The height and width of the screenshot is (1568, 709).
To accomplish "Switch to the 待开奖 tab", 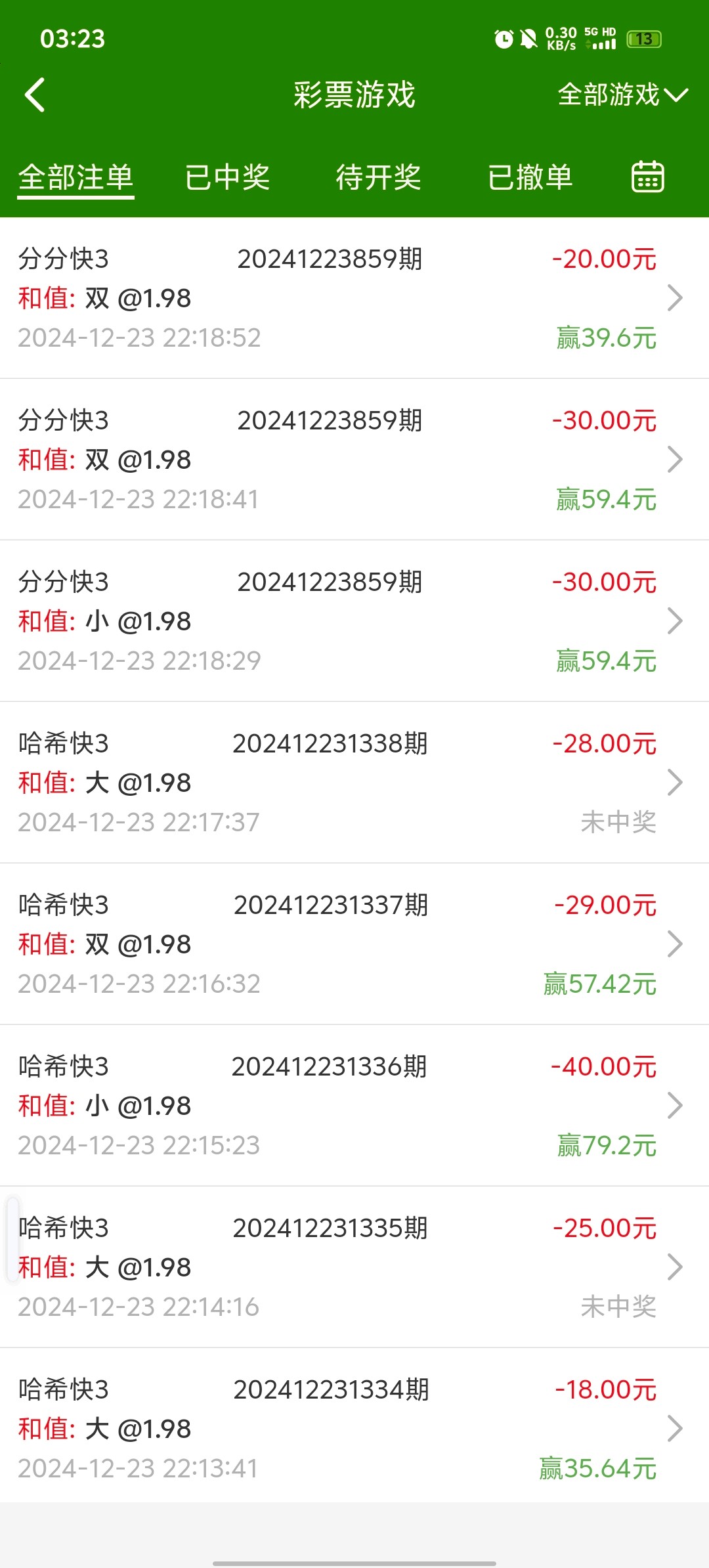I will coord(378,177).
